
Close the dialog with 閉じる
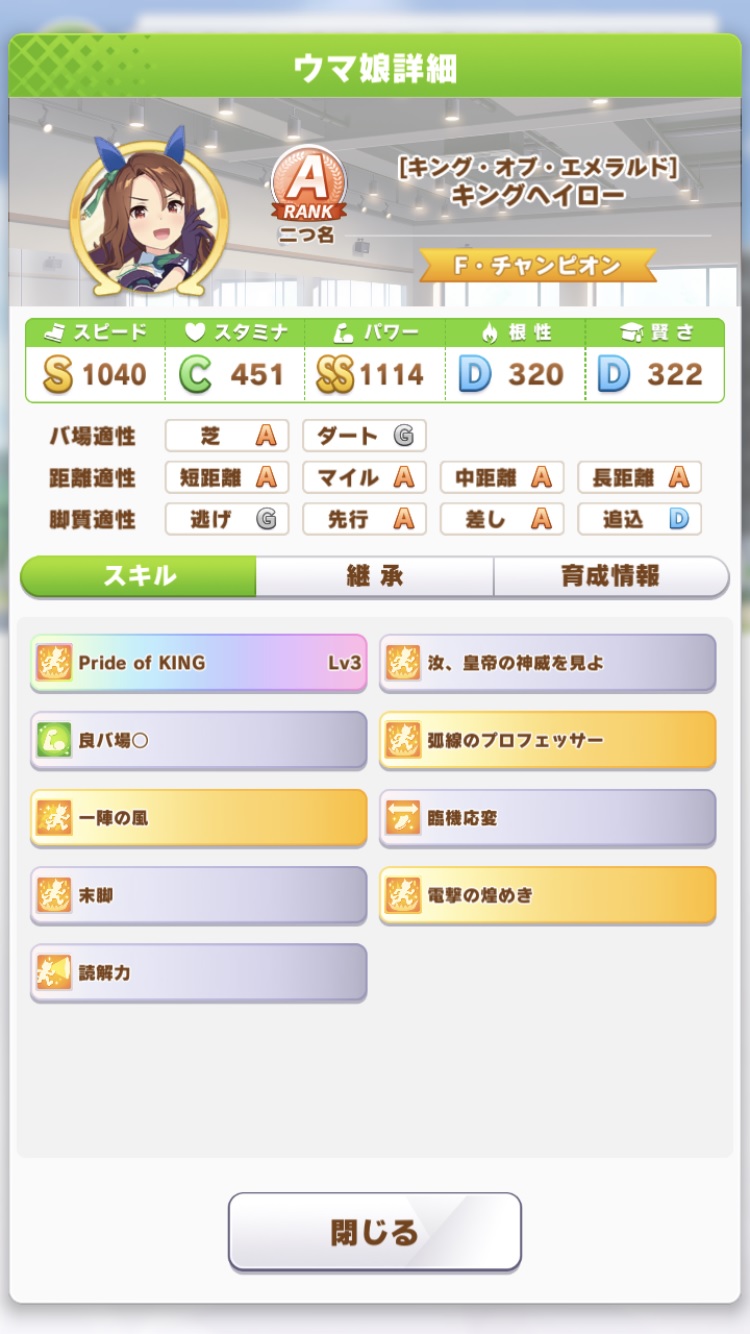[x=375, y=1231]
